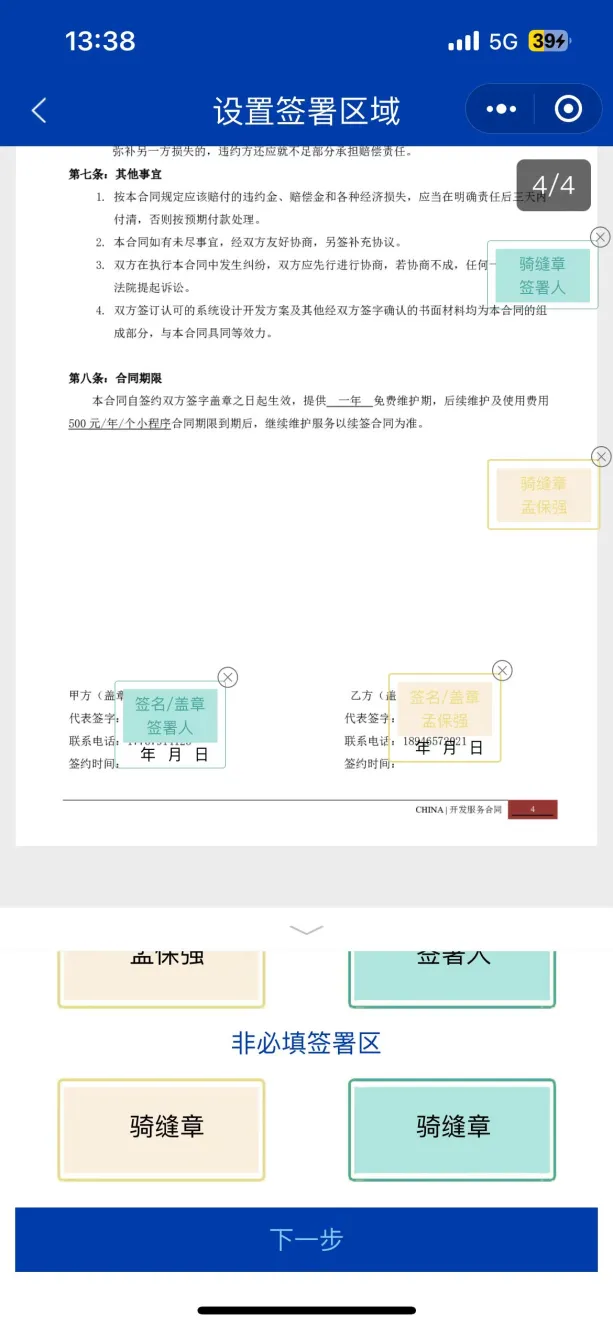The height and width of the screenshot is (1327, 613).
Task: Open the mini program more options menu
Action: [501, 109]
